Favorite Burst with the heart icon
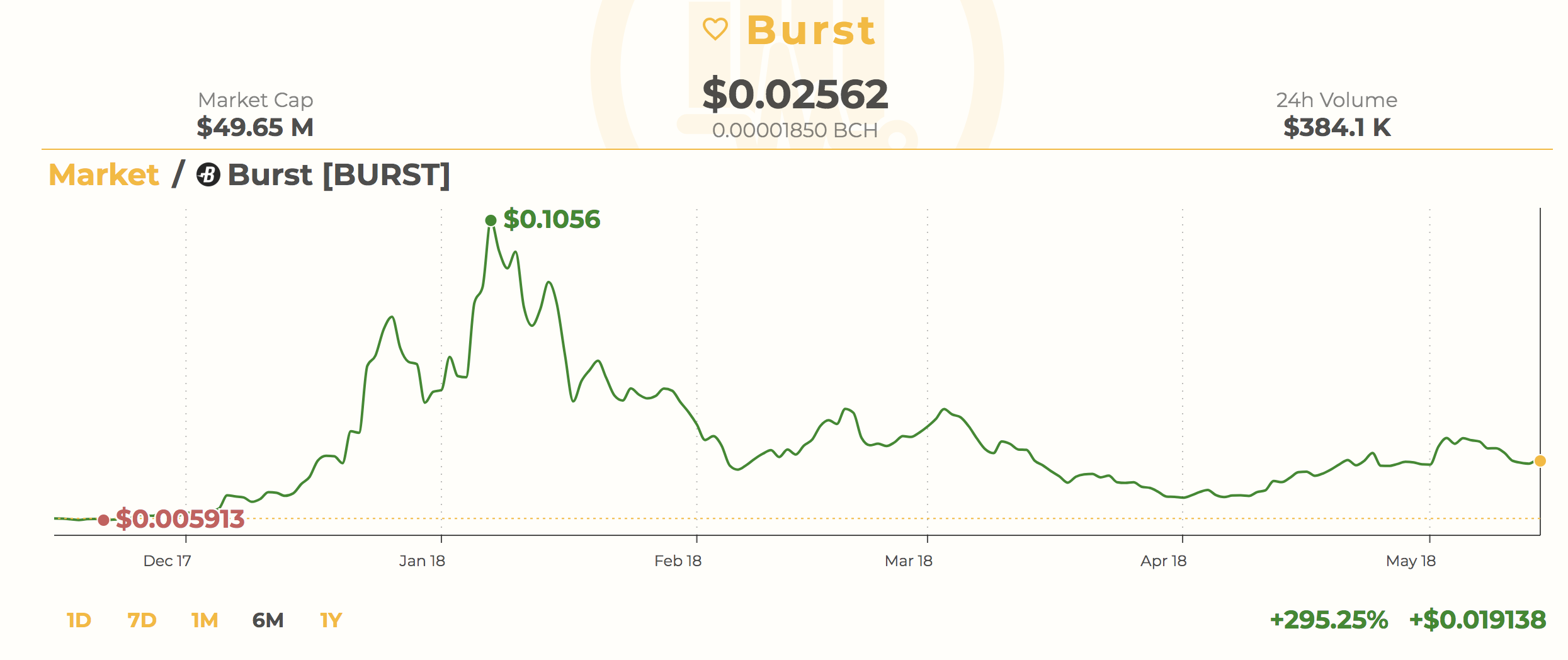 pos(715,29)
